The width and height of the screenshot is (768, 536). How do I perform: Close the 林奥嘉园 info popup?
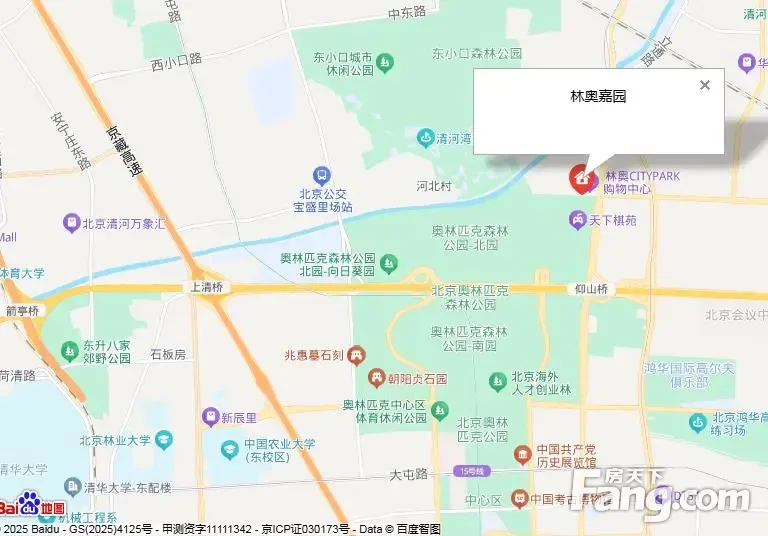click(705, 85)
